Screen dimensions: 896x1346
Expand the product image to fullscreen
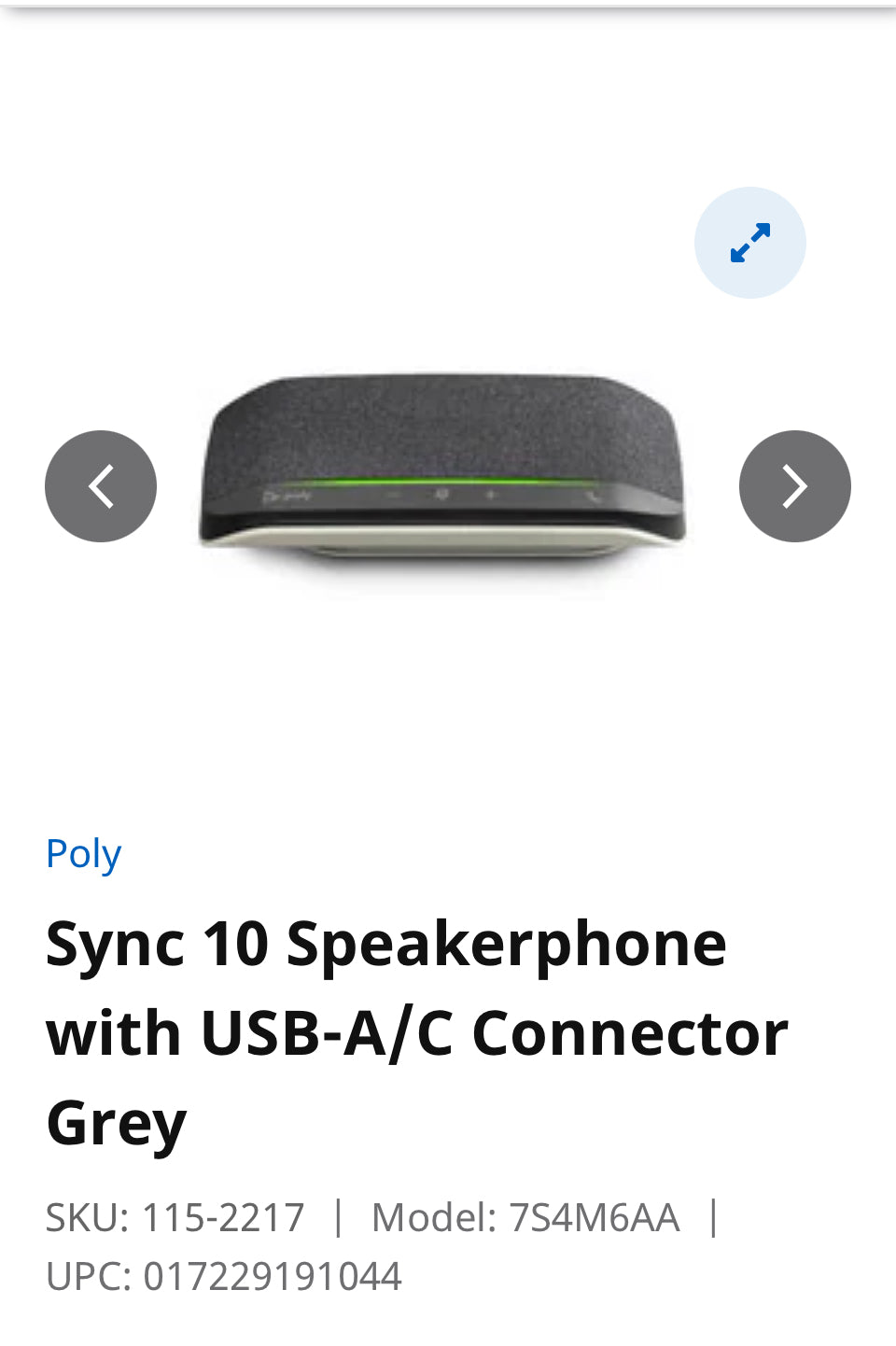pos(749,243)
